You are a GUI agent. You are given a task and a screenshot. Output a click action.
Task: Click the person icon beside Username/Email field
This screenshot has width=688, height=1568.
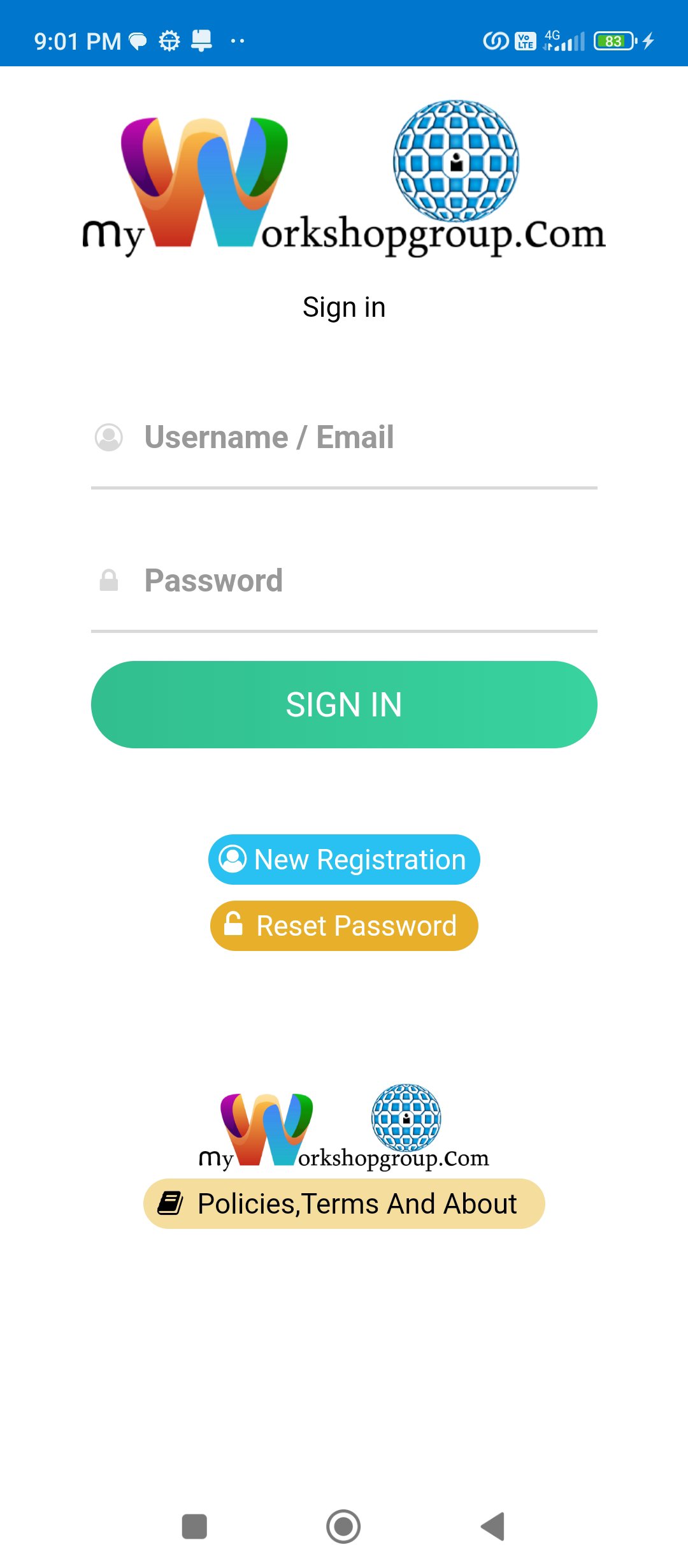[x=108, y=437]
